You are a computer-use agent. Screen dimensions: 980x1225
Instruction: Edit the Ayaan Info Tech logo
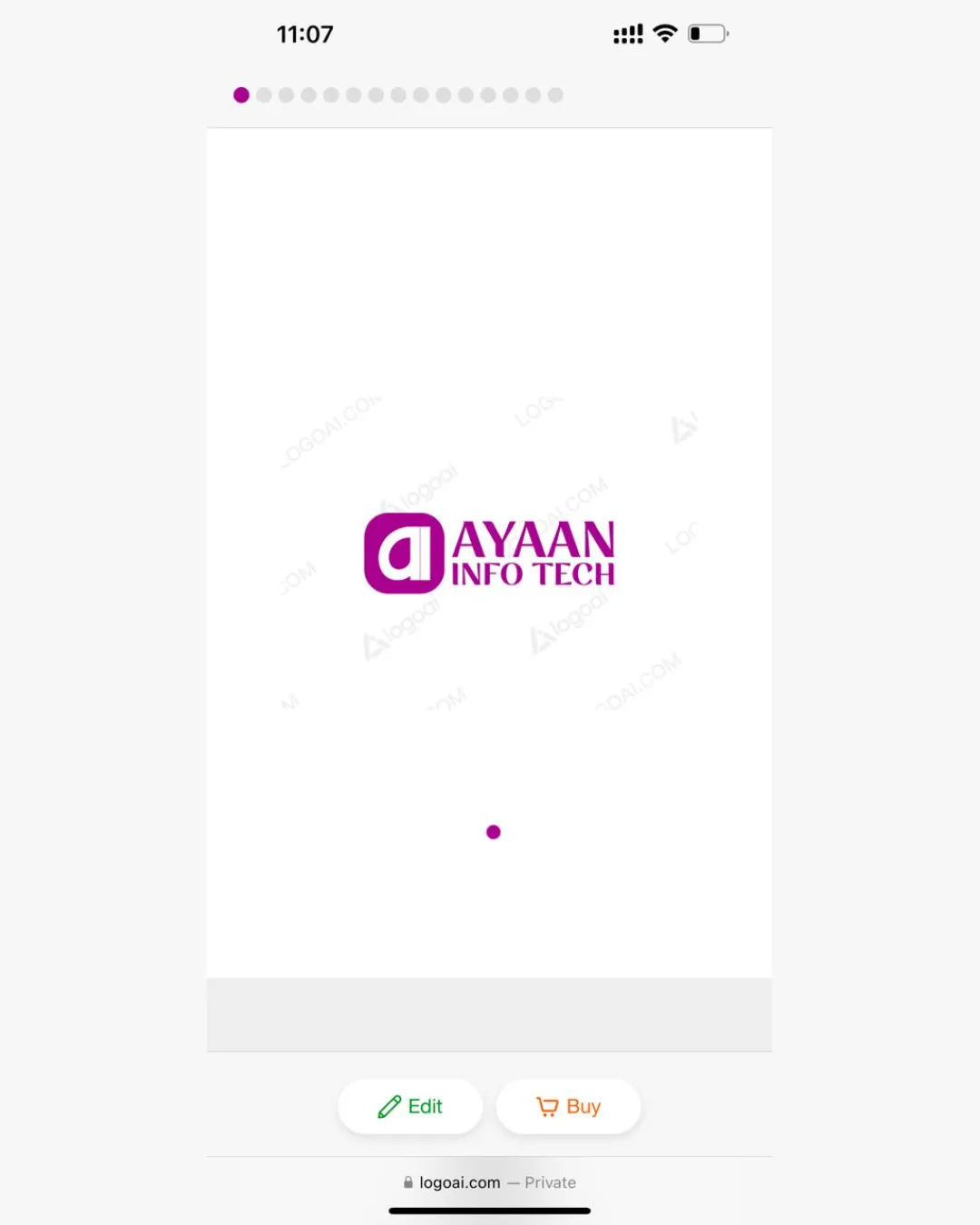[x=410, y=1106]
